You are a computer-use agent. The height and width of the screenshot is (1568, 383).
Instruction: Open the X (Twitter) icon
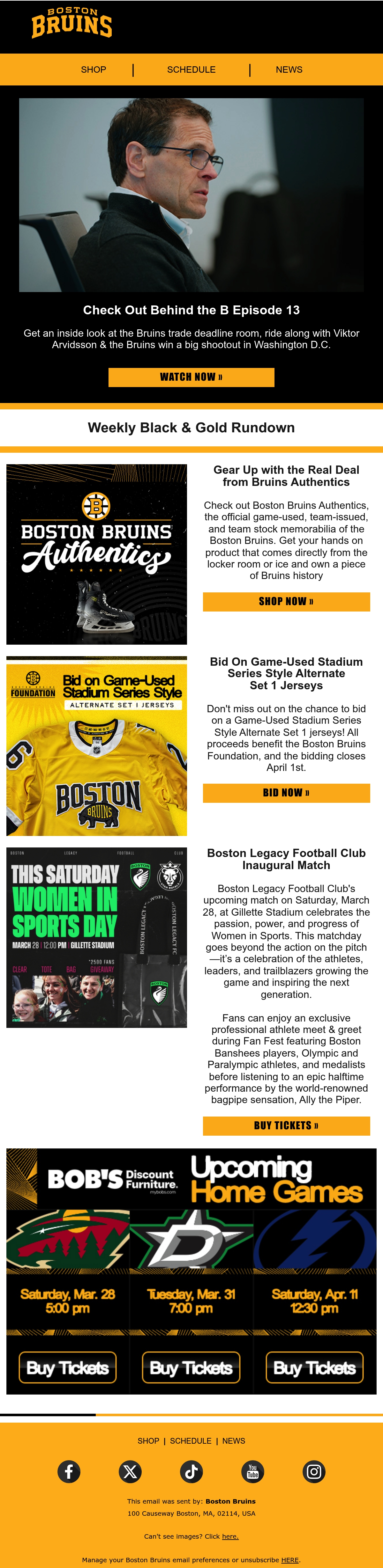[130, 1471]
